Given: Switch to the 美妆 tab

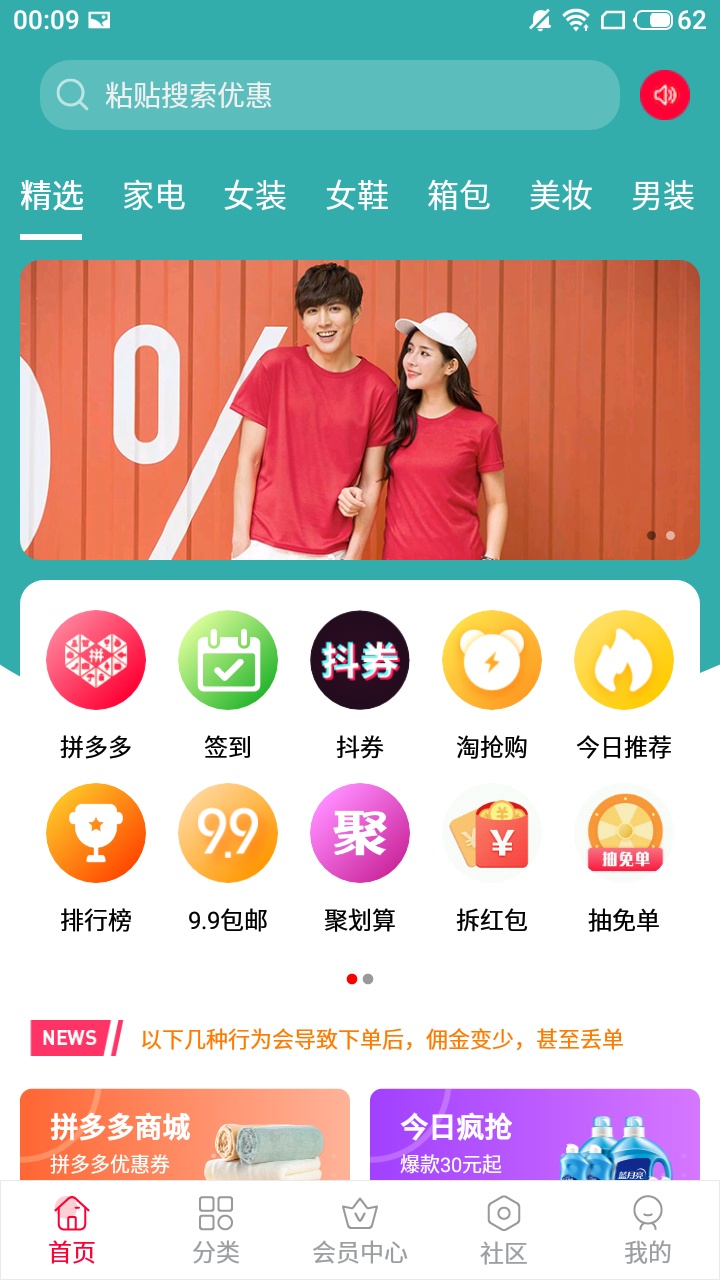Looking at the screenshot, I should (x=560, y=195).
